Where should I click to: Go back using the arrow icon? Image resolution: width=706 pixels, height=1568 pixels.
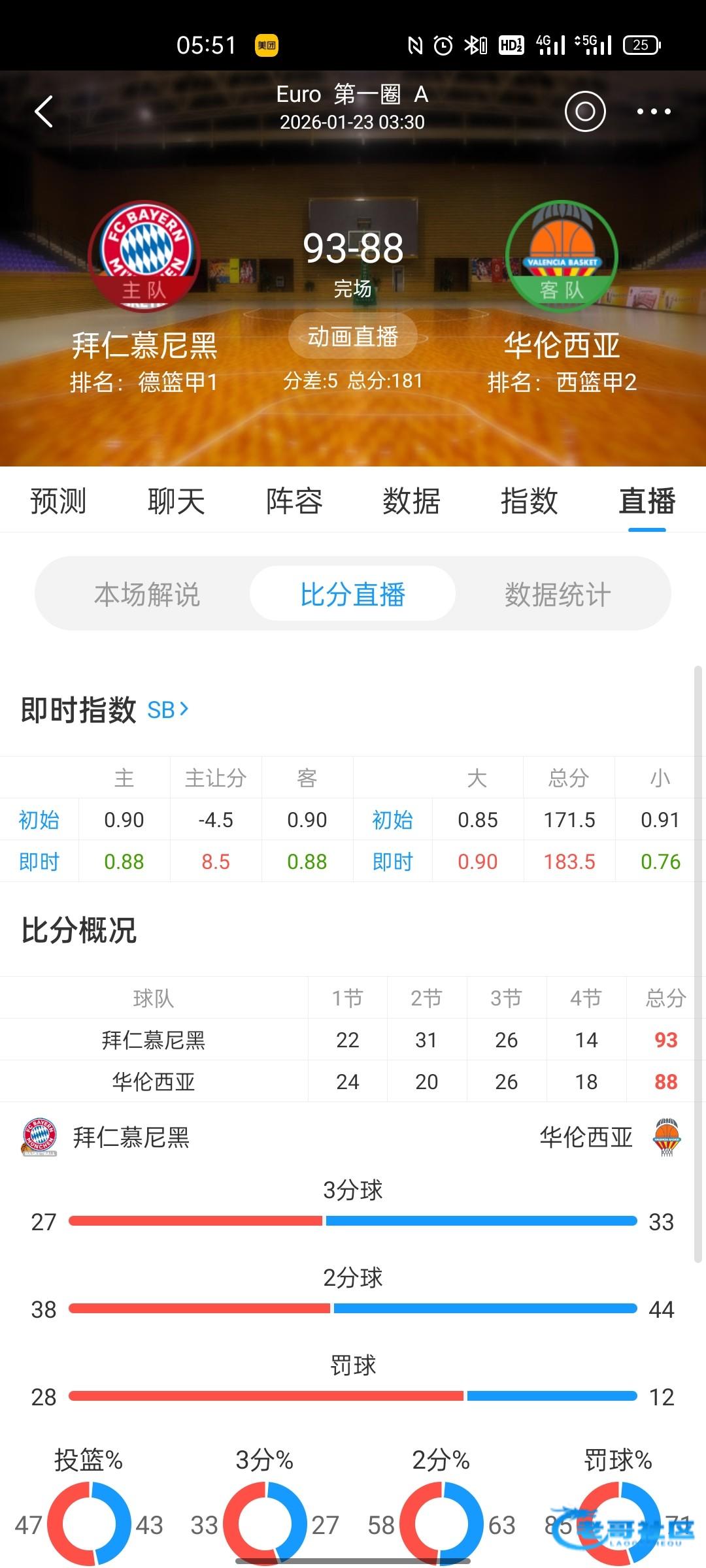pyautogui.click(x=44, y=111)
